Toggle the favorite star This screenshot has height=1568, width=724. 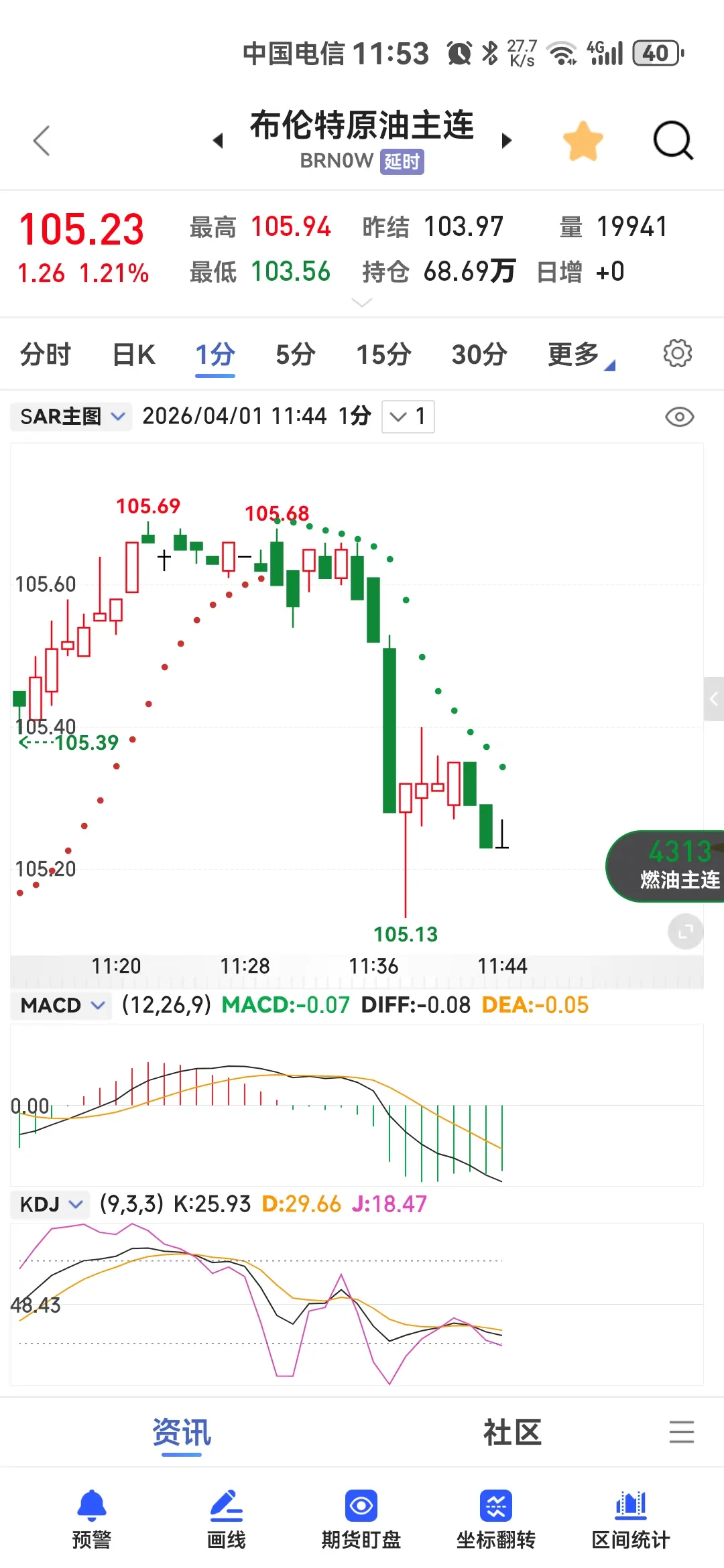pos(583,141)
